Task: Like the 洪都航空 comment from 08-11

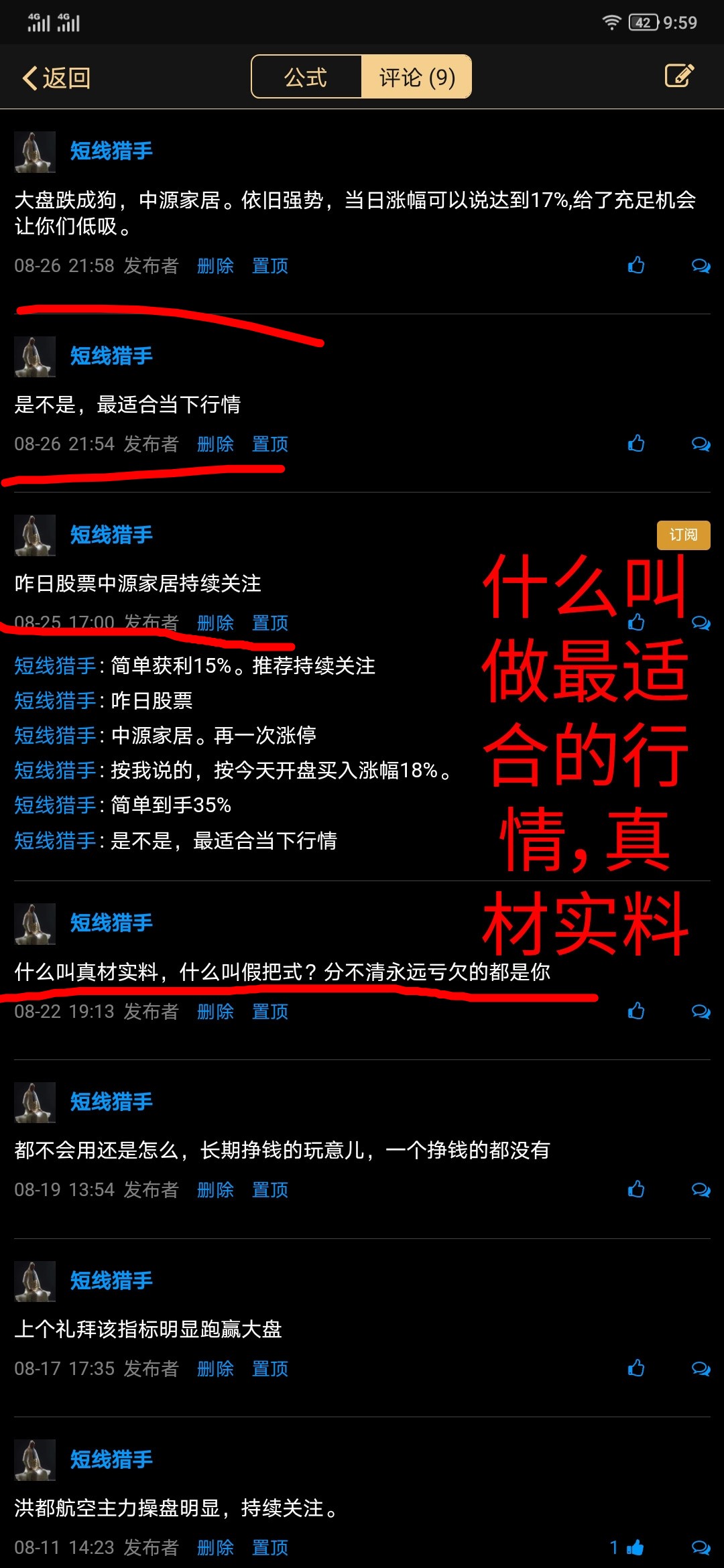Action: click(635, 1547)
